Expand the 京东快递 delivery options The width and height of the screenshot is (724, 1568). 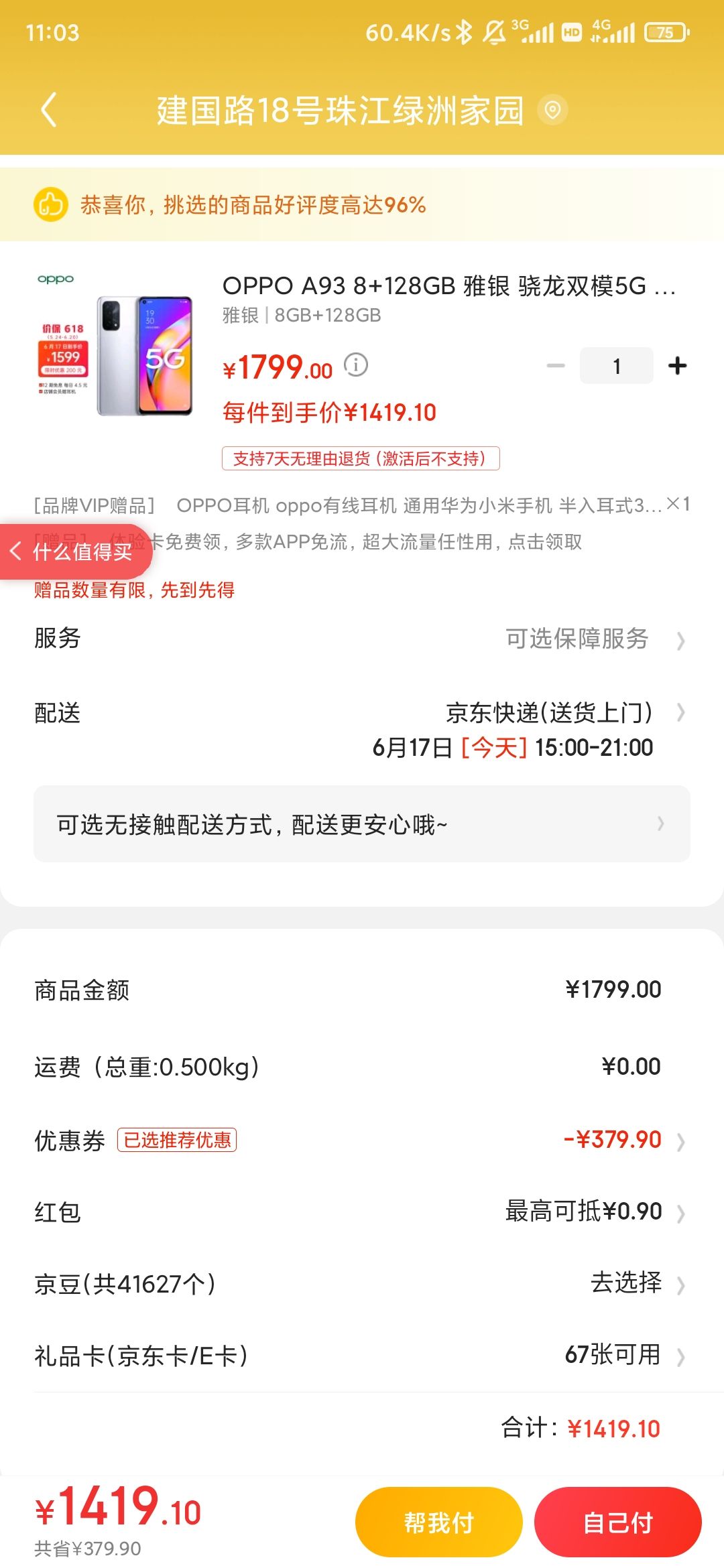click(551, 714)
